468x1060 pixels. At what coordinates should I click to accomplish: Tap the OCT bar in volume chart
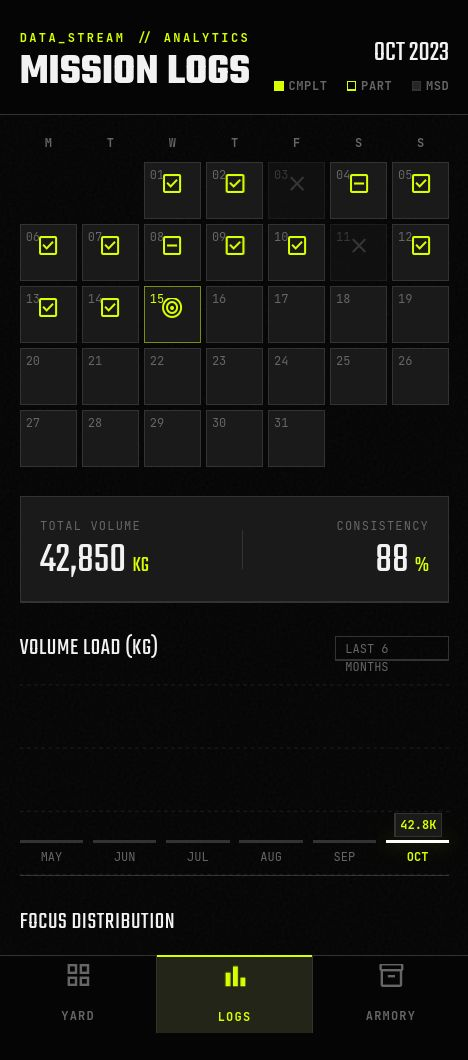click(417, 842)
